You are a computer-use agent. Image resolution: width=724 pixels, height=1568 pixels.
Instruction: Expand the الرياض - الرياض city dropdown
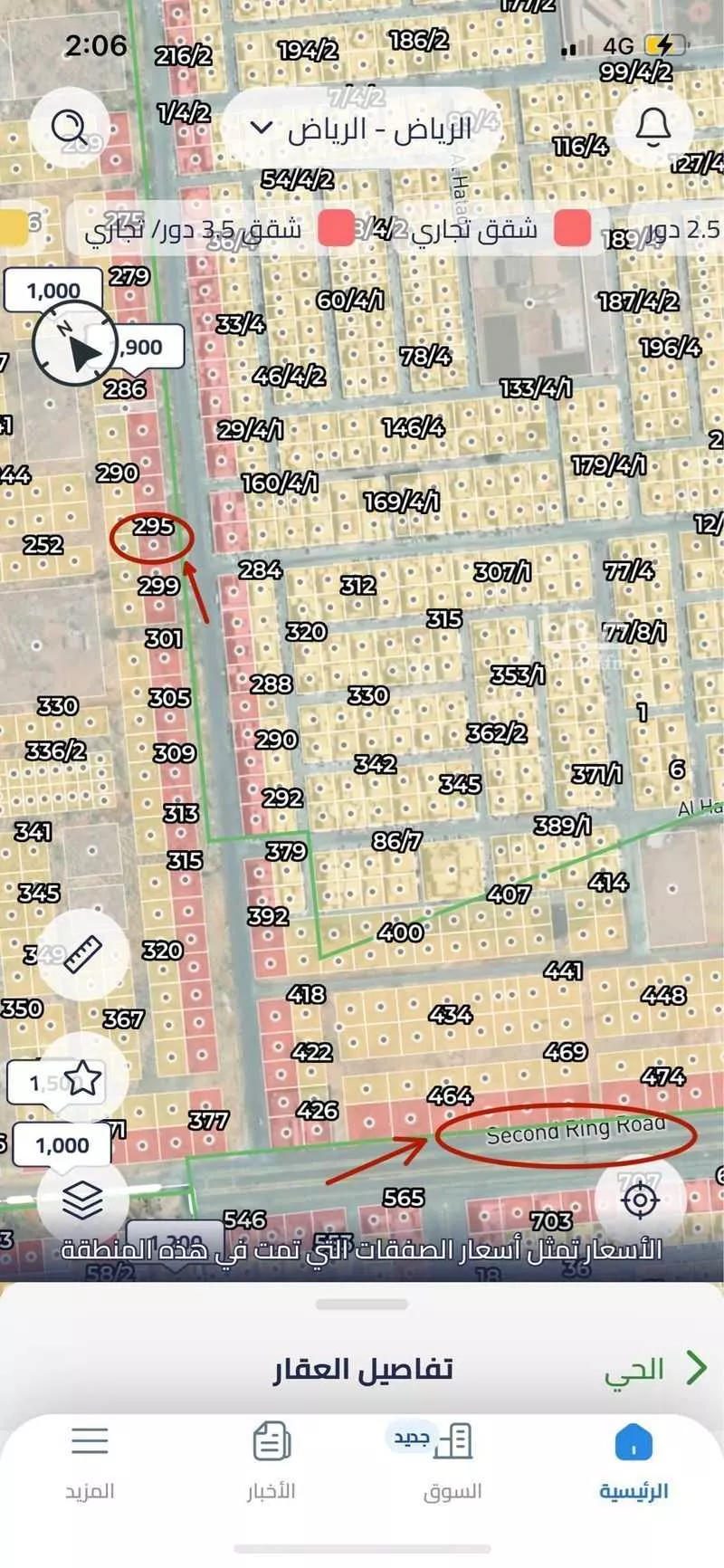click(x=362, y=129)
